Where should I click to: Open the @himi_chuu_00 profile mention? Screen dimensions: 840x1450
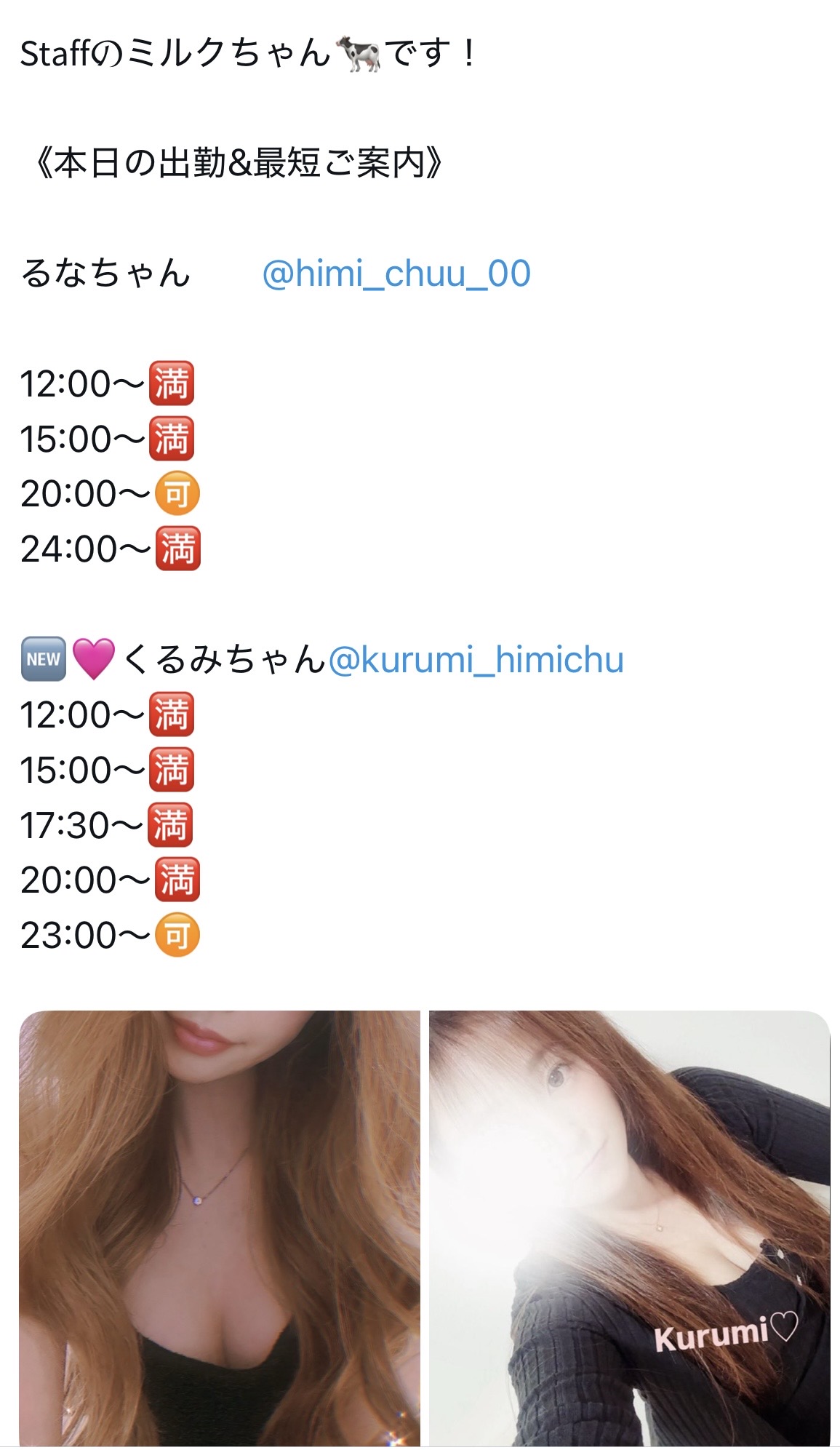click(x=396, y=274)
